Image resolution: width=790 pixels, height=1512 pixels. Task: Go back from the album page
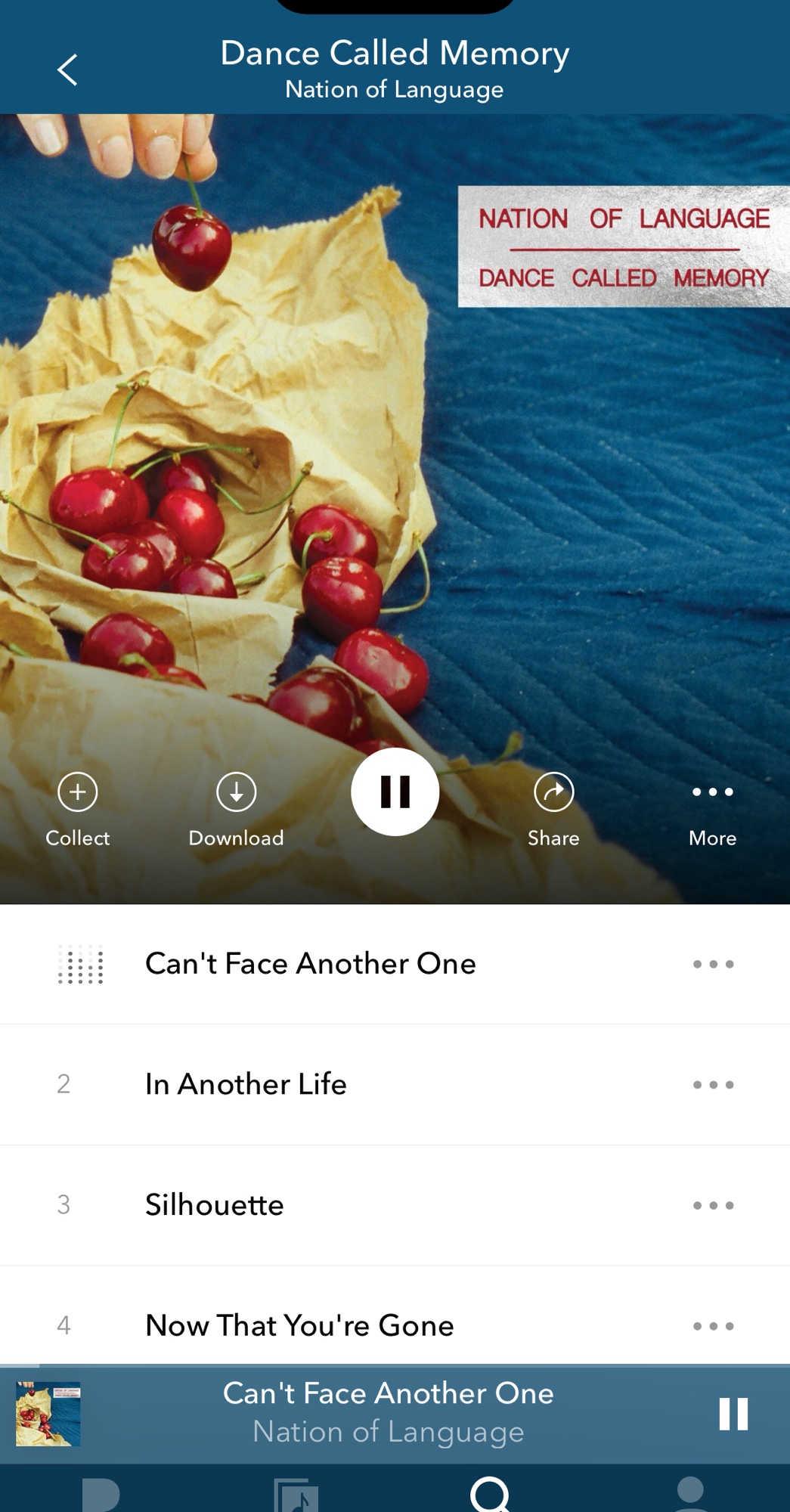67,70
